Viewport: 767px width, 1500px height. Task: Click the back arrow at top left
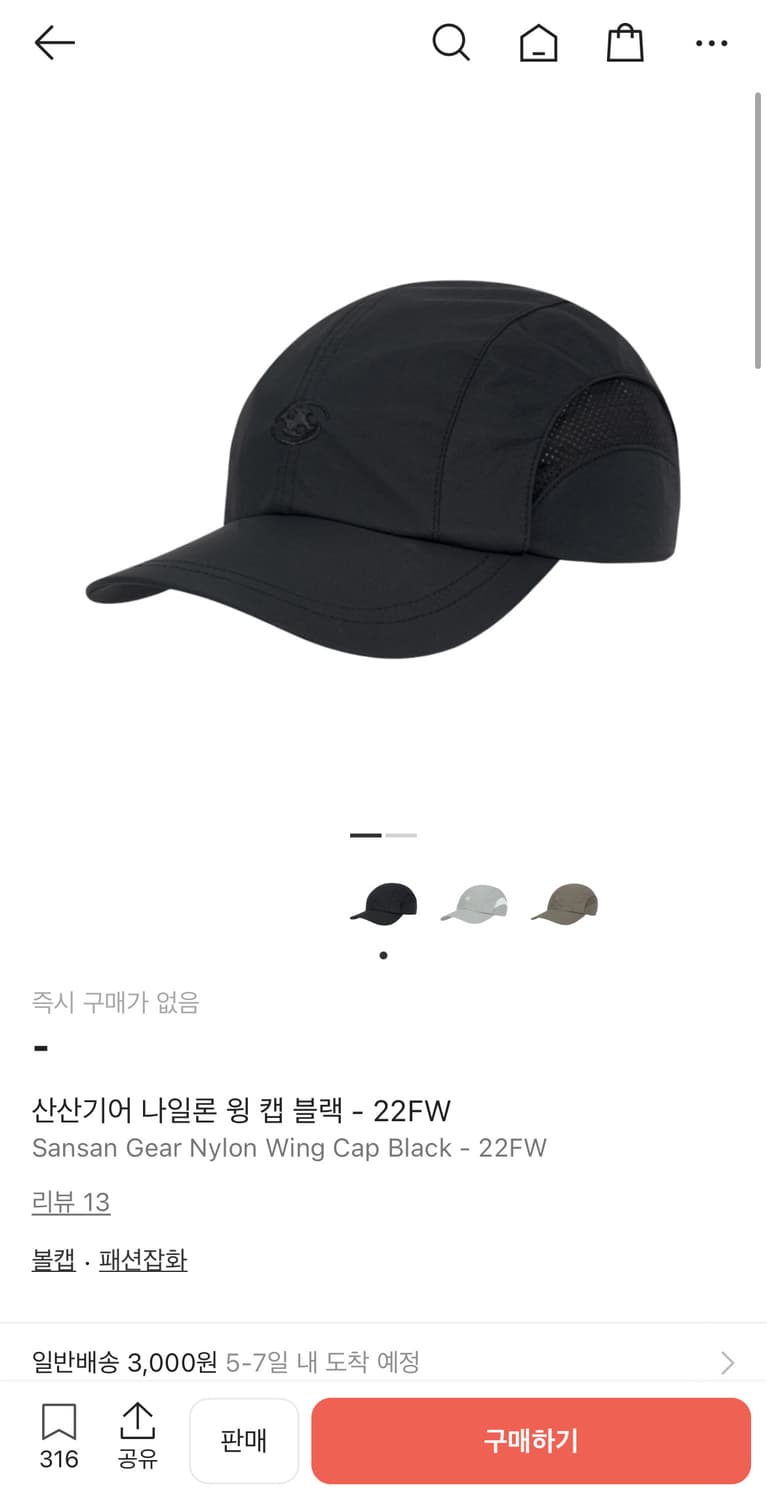54,43
